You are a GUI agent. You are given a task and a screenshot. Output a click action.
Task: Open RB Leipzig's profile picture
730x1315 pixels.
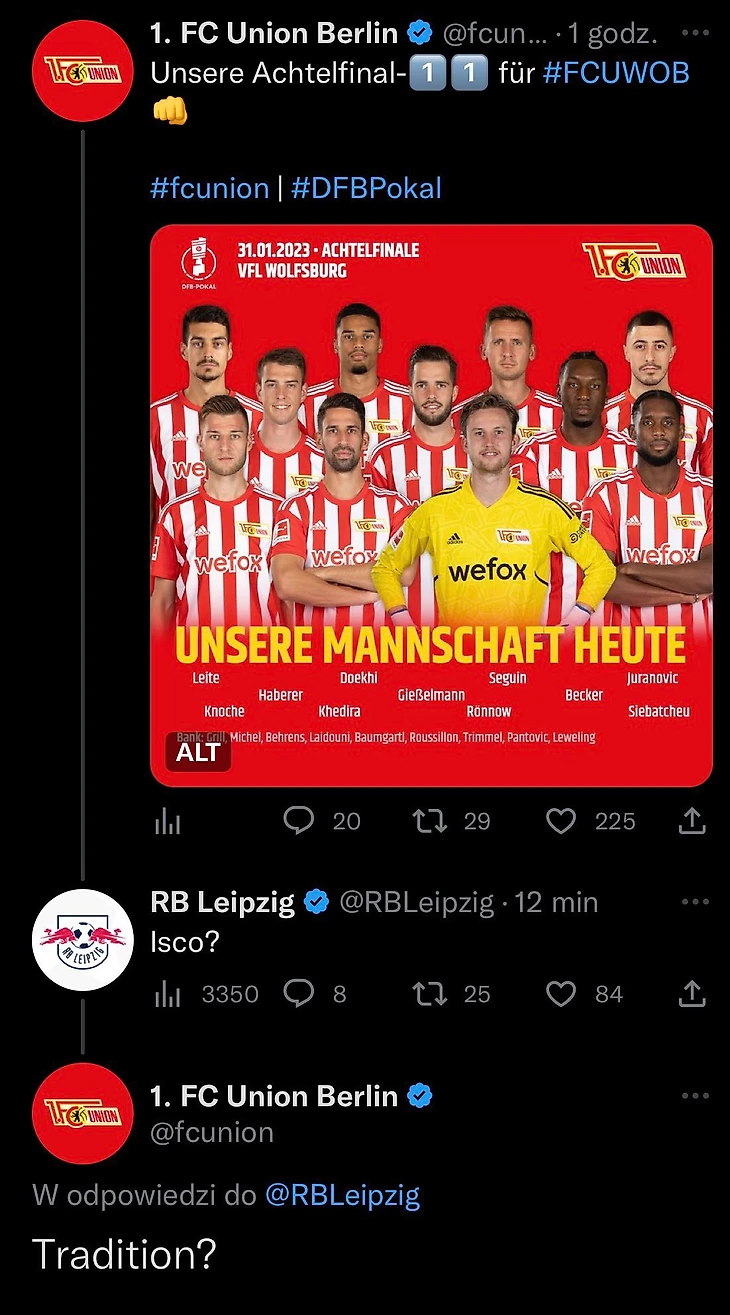pyautogui.click(x=82, y=940)
